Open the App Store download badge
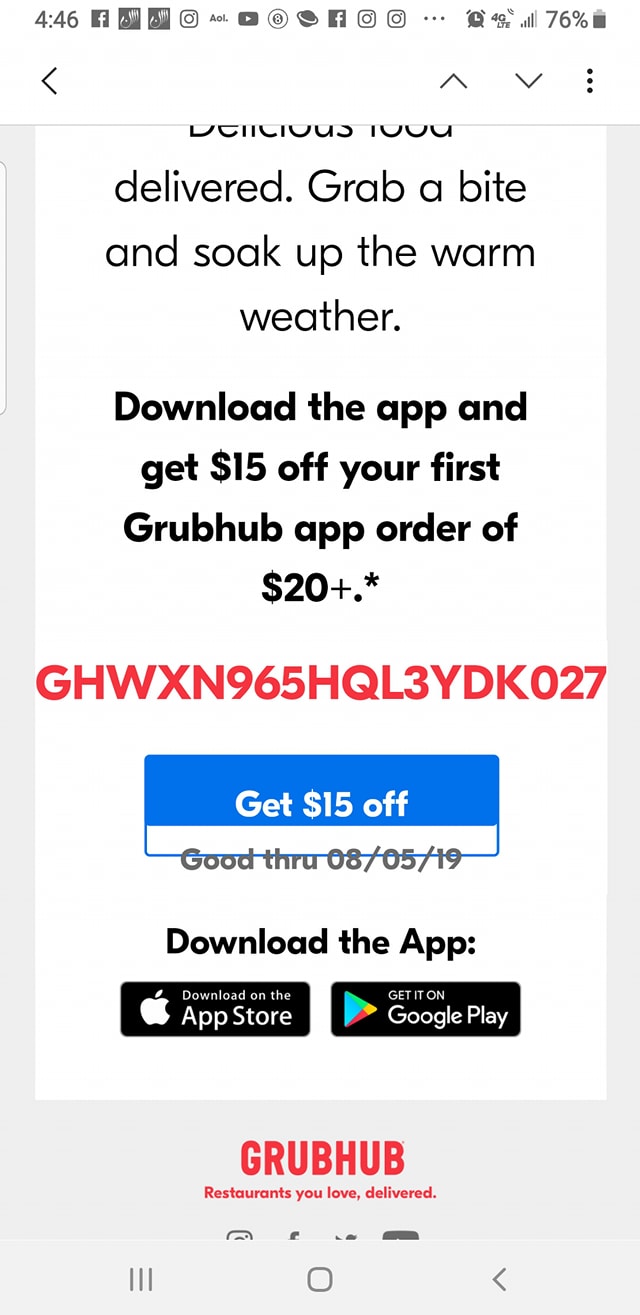This screenshot has height=1315, width=640. [x=215, y=1008]
